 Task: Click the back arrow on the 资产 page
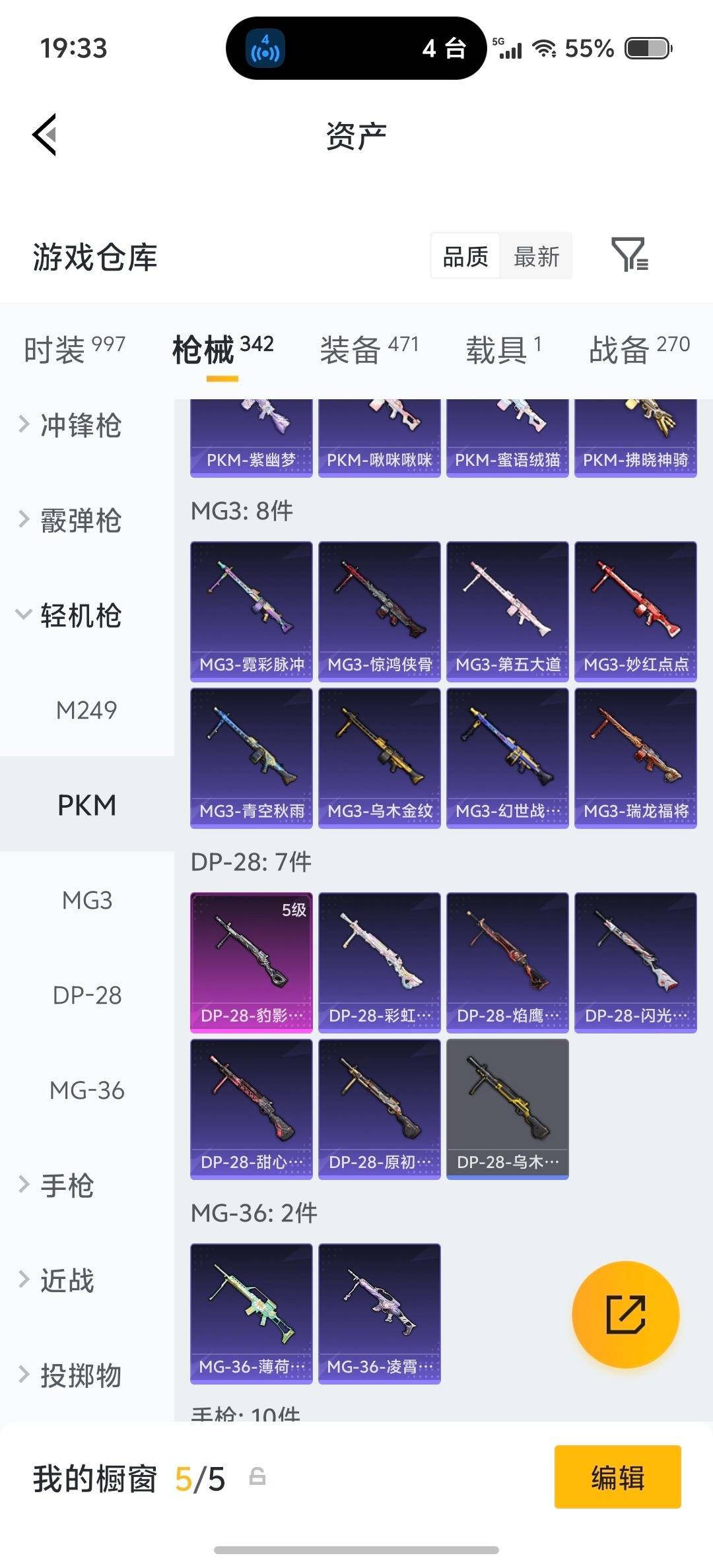(x=44, y=134)
